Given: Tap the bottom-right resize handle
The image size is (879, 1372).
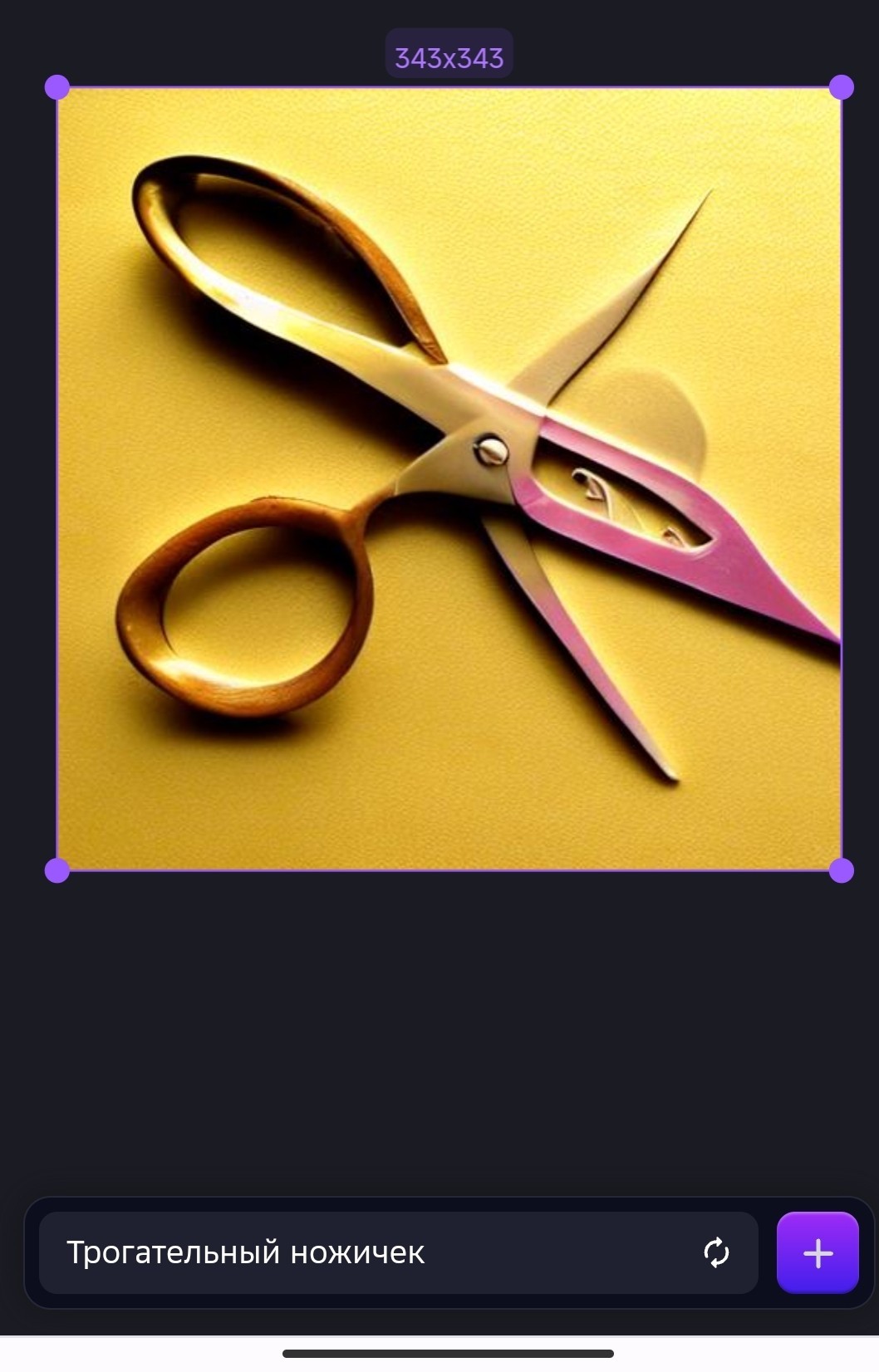Looking at the screenshot, I should [x=842, y=870].
